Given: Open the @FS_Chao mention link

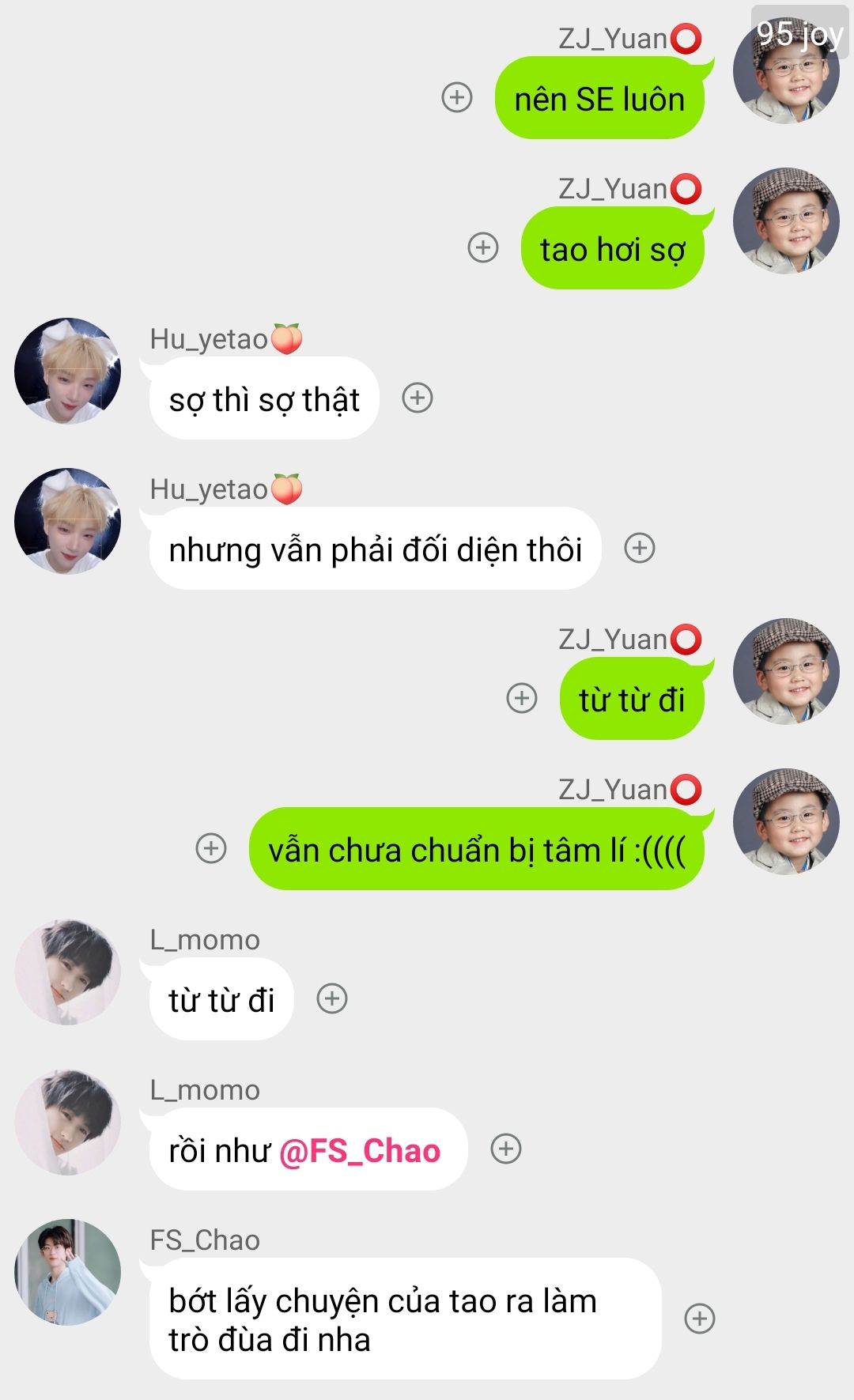Looking at the screenshot, I should pyautogui.click(x=360, y=1151).
